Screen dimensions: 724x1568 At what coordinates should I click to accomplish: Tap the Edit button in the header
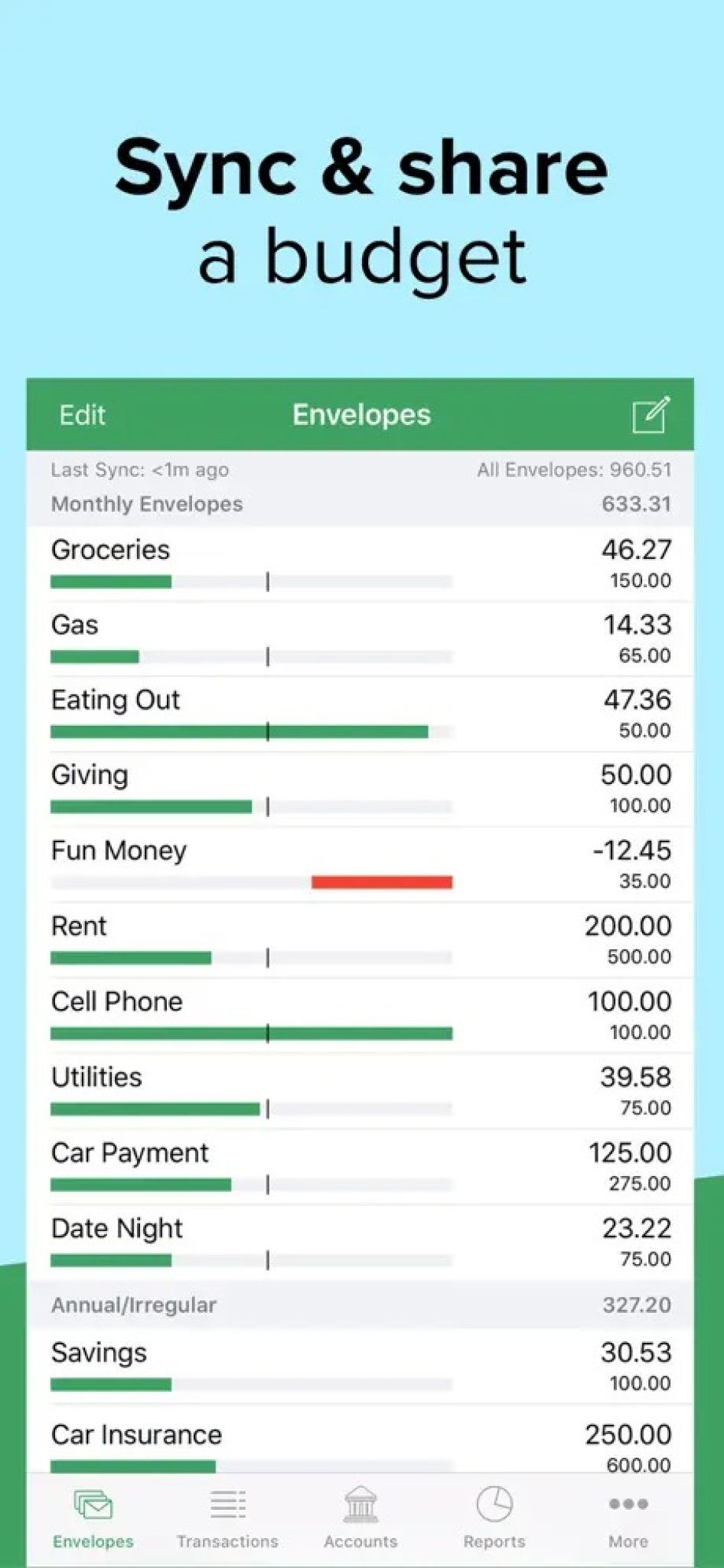pyautogui.click(x=82, y=414)
